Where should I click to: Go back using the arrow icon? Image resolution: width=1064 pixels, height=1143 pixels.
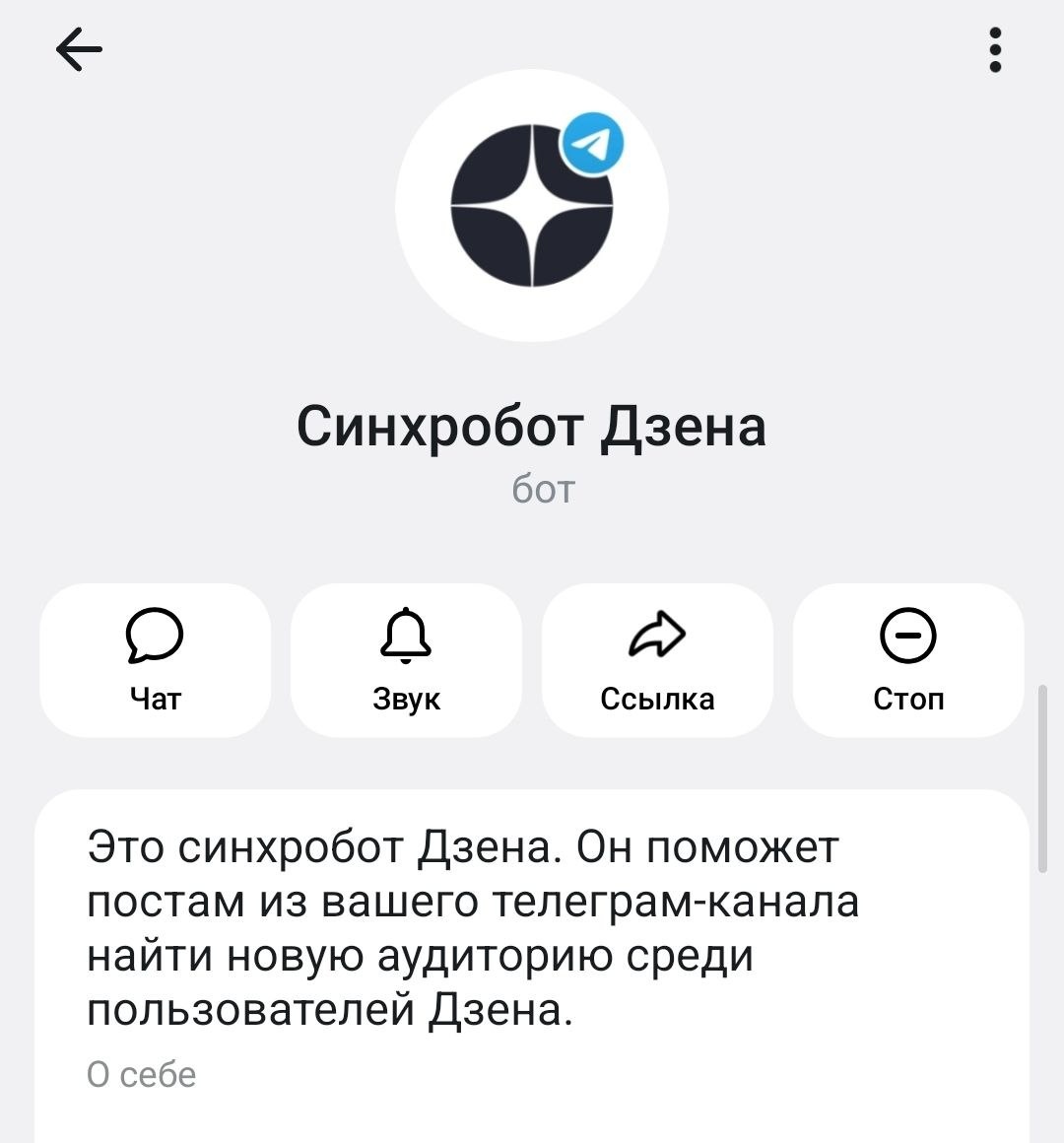79,49
